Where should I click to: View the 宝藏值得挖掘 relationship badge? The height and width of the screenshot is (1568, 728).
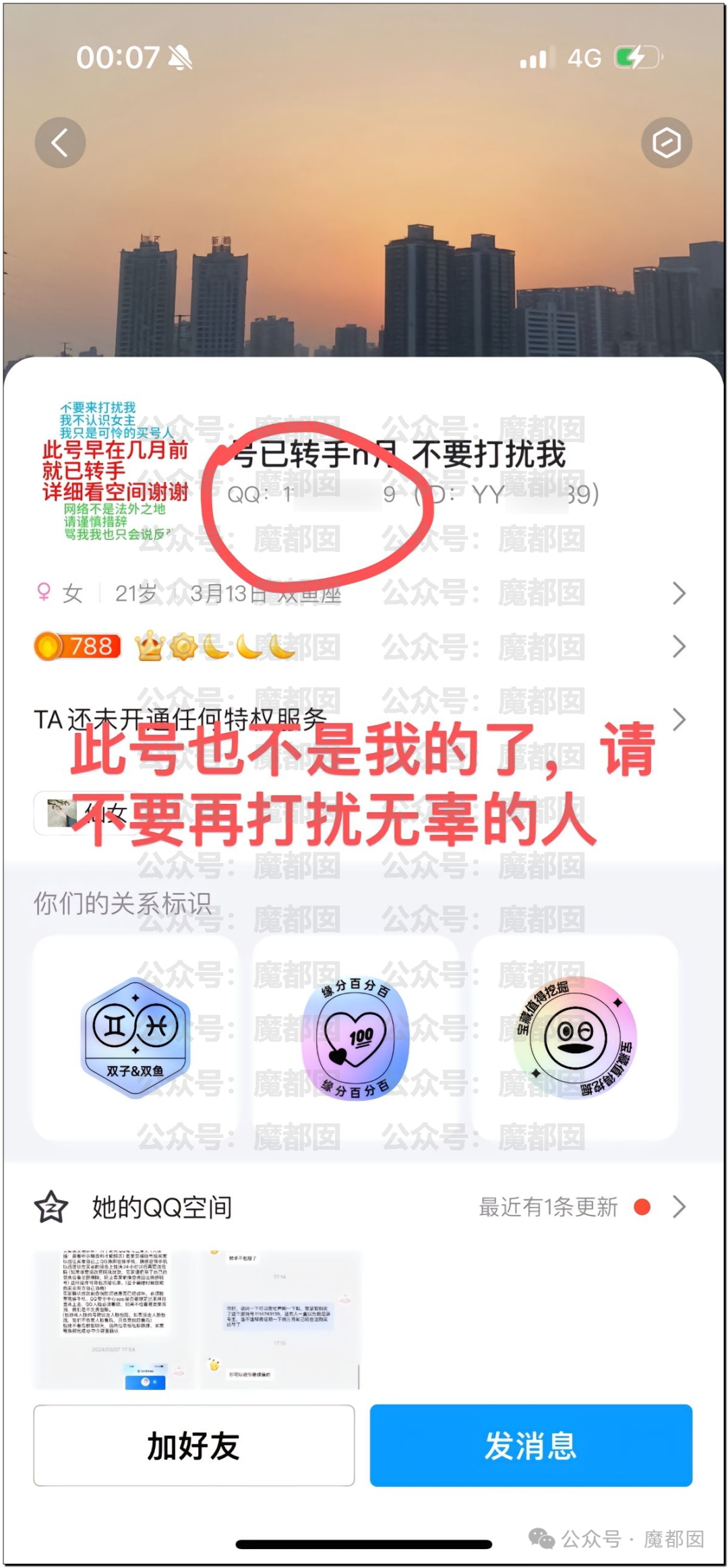pyautogui.click(x=575, y=1038)
